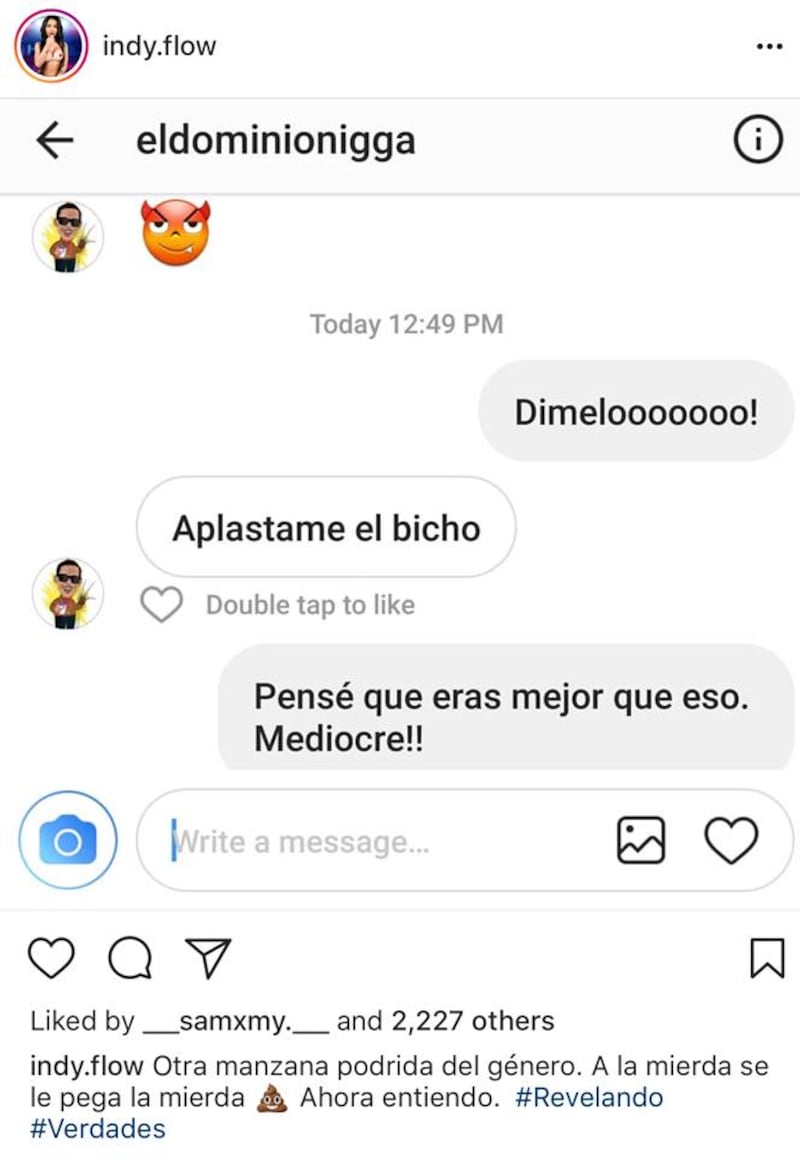The image size is (800, 1156).
Task: Bookmark this post to saved
Action: [x=766, y=959]
